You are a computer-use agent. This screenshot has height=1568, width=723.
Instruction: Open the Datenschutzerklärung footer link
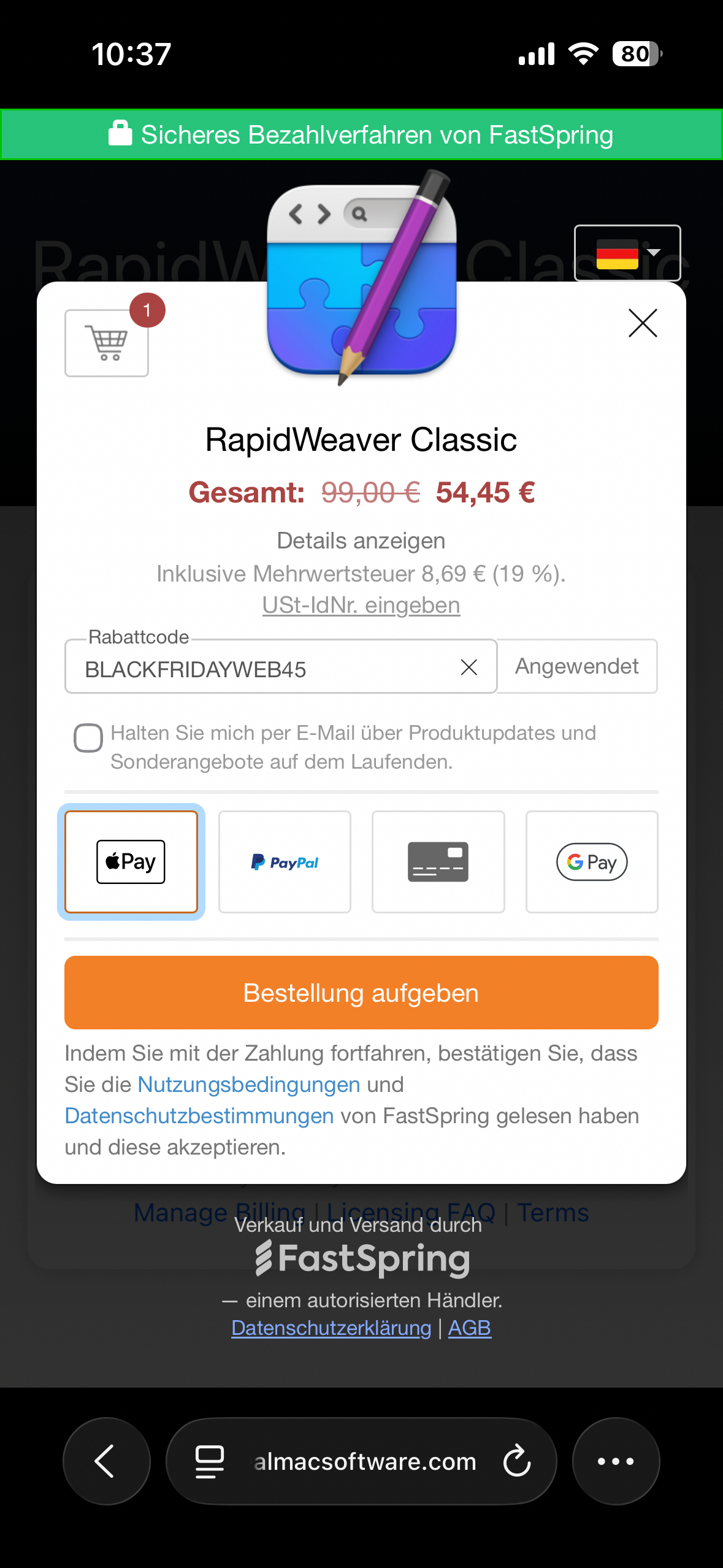[331, 1328]
